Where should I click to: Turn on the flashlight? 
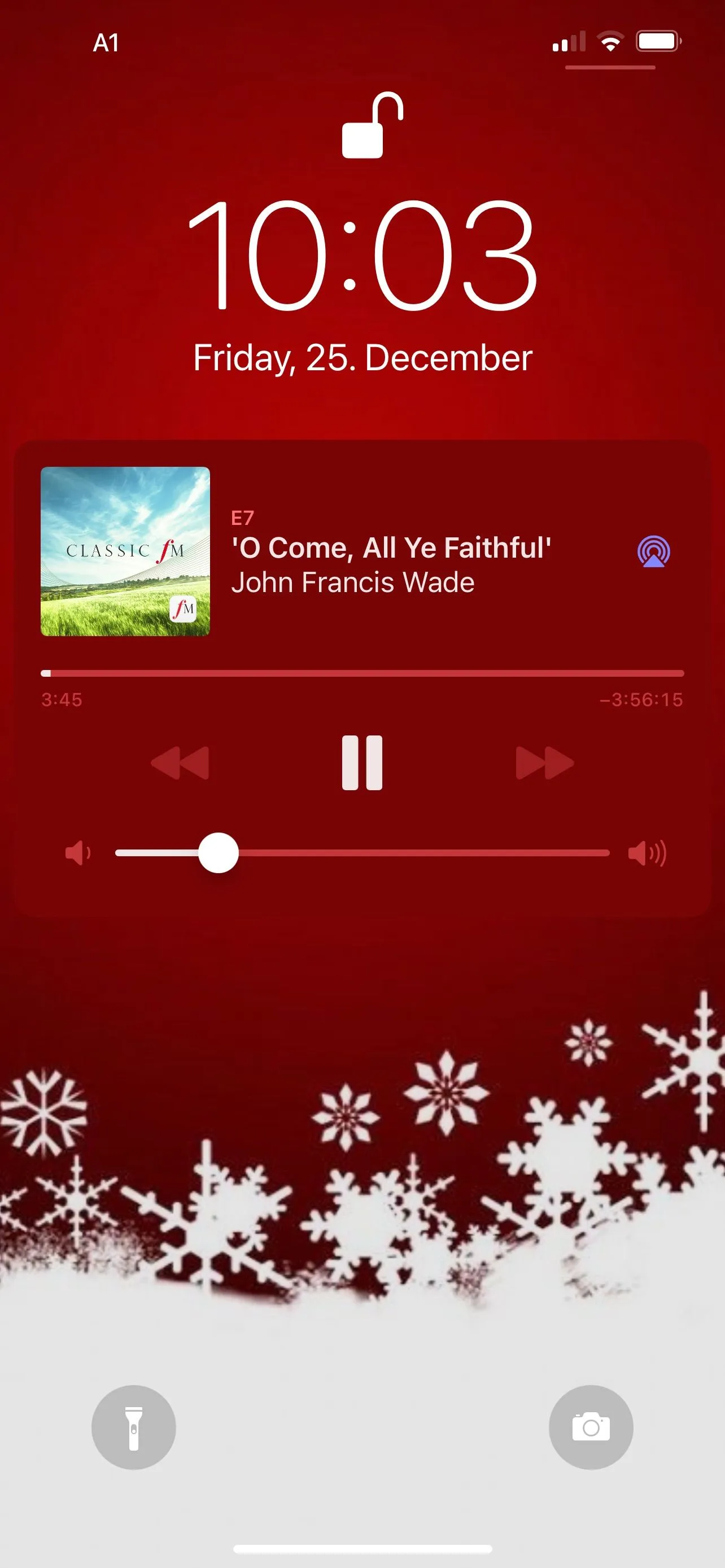[134, 1427]
